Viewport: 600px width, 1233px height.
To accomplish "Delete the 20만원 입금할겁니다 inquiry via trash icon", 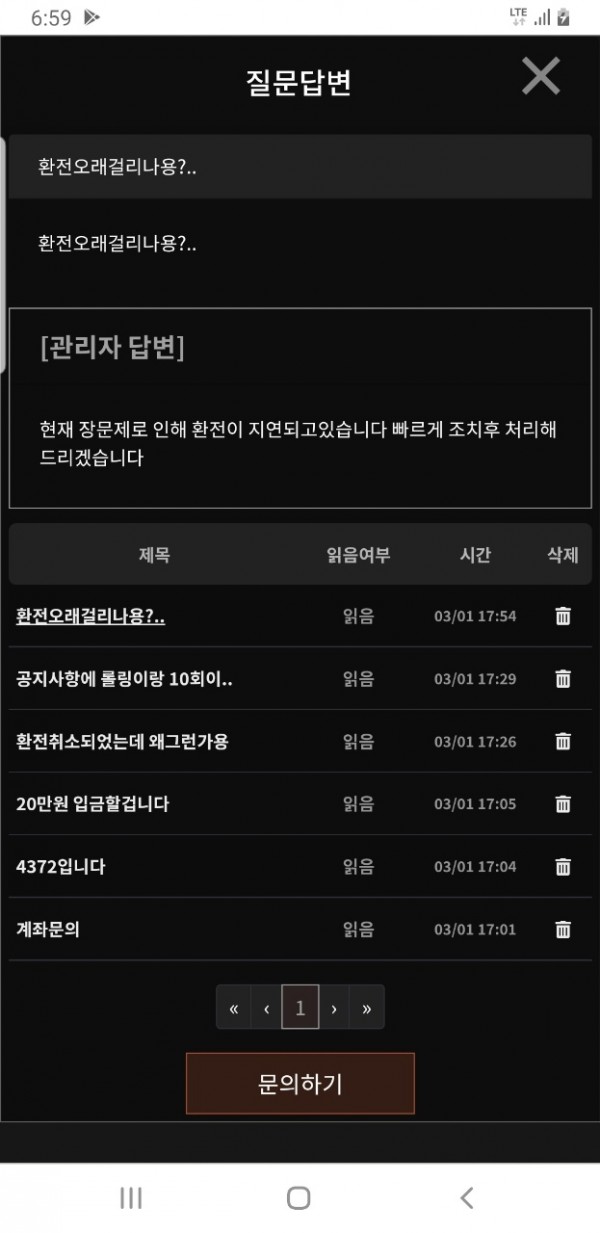I will click(x=563, y=804).
